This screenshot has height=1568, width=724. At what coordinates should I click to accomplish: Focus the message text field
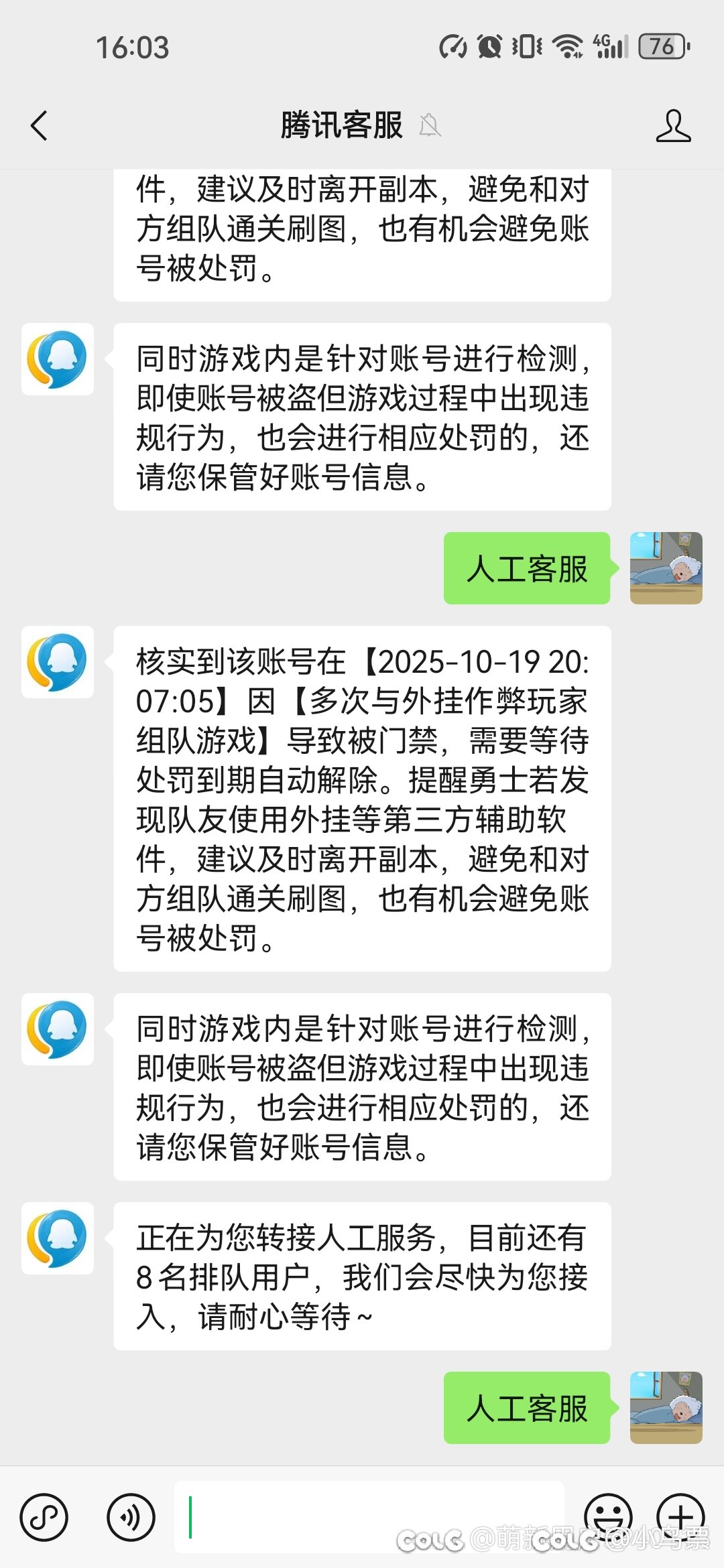tap(369, 1517)
